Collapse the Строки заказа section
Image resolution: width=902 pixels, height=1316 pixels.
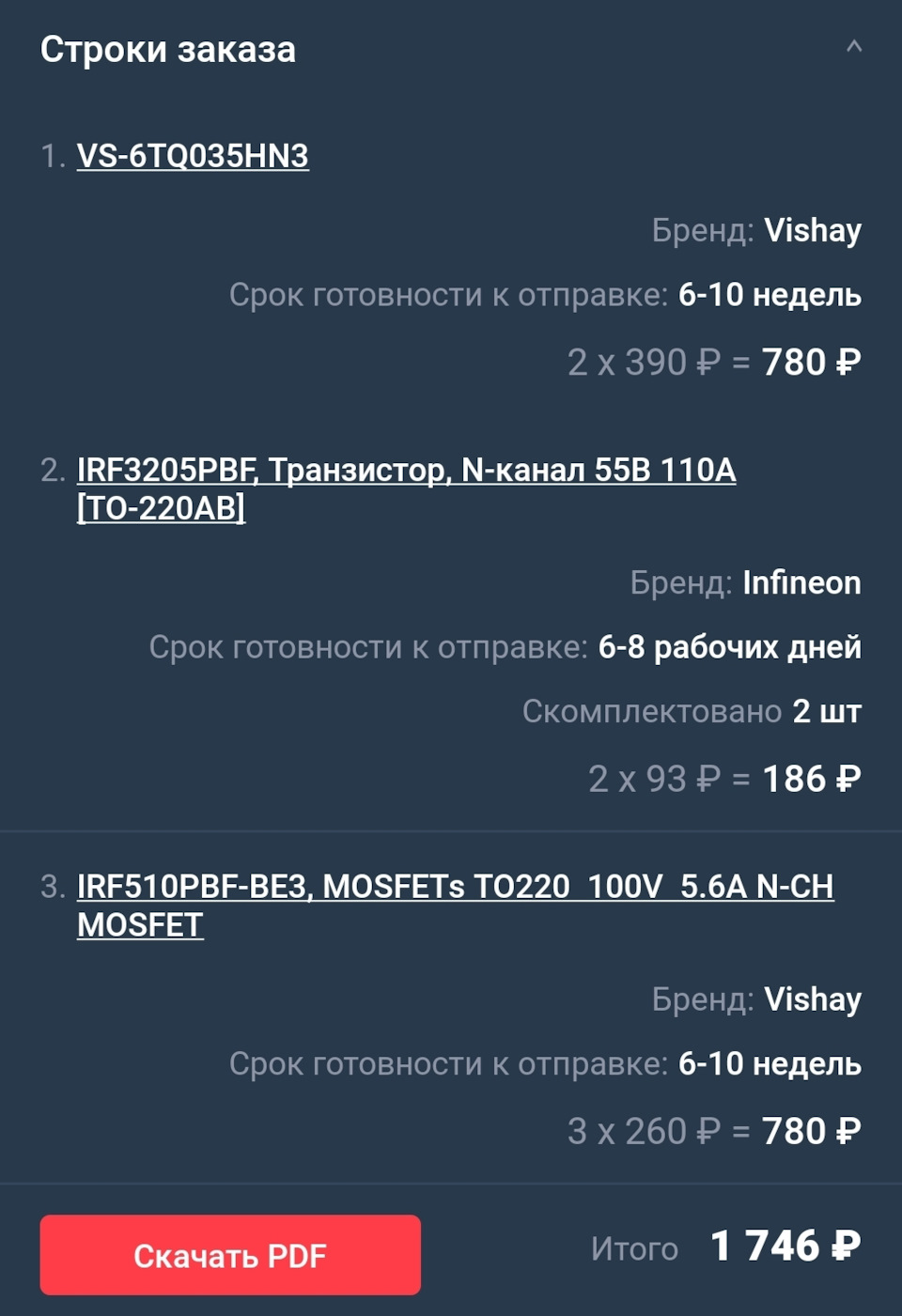coord(853,47)
